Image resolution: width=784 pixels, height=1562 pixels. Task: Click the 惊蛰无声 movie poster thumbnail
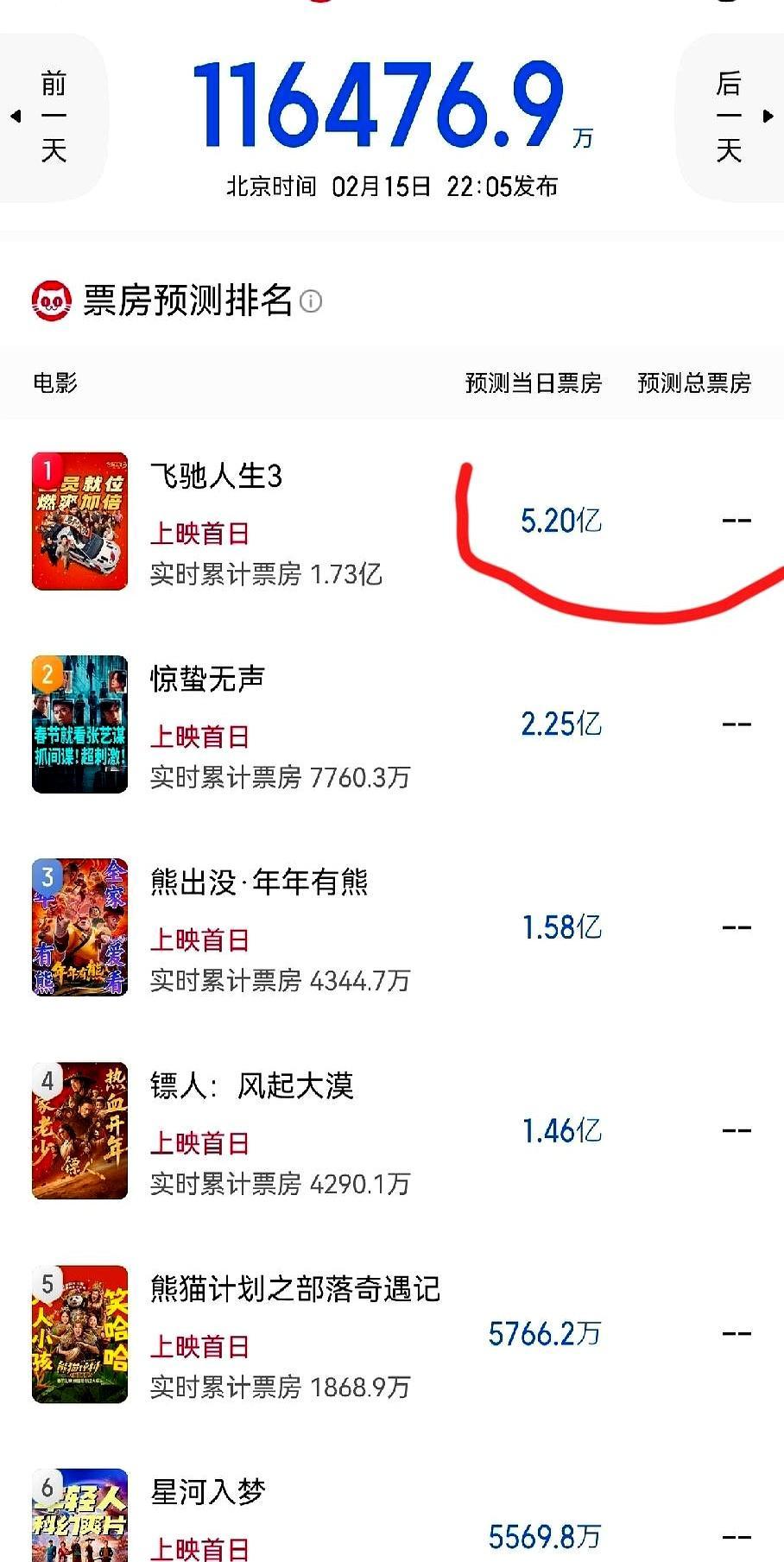pos(79,724)
